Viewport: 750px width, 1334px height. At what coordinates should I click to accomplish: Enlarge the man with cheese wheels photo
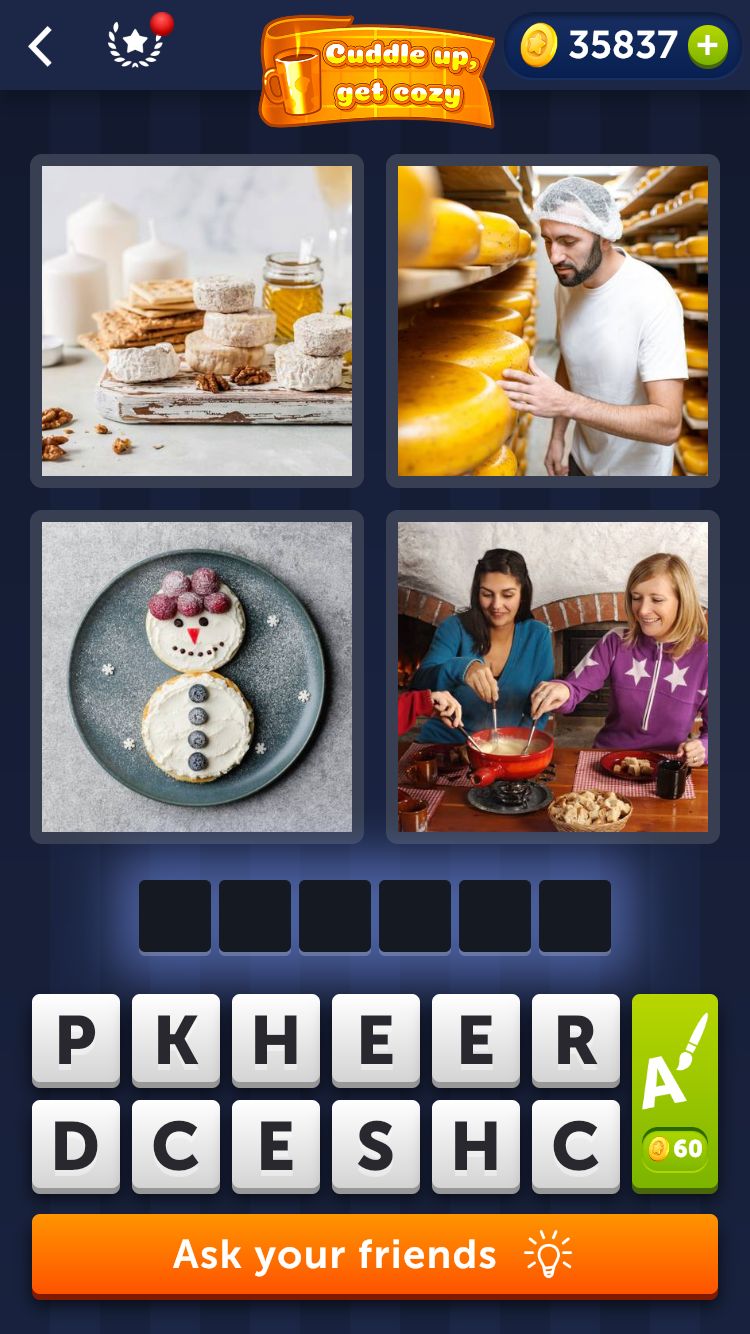553,321
